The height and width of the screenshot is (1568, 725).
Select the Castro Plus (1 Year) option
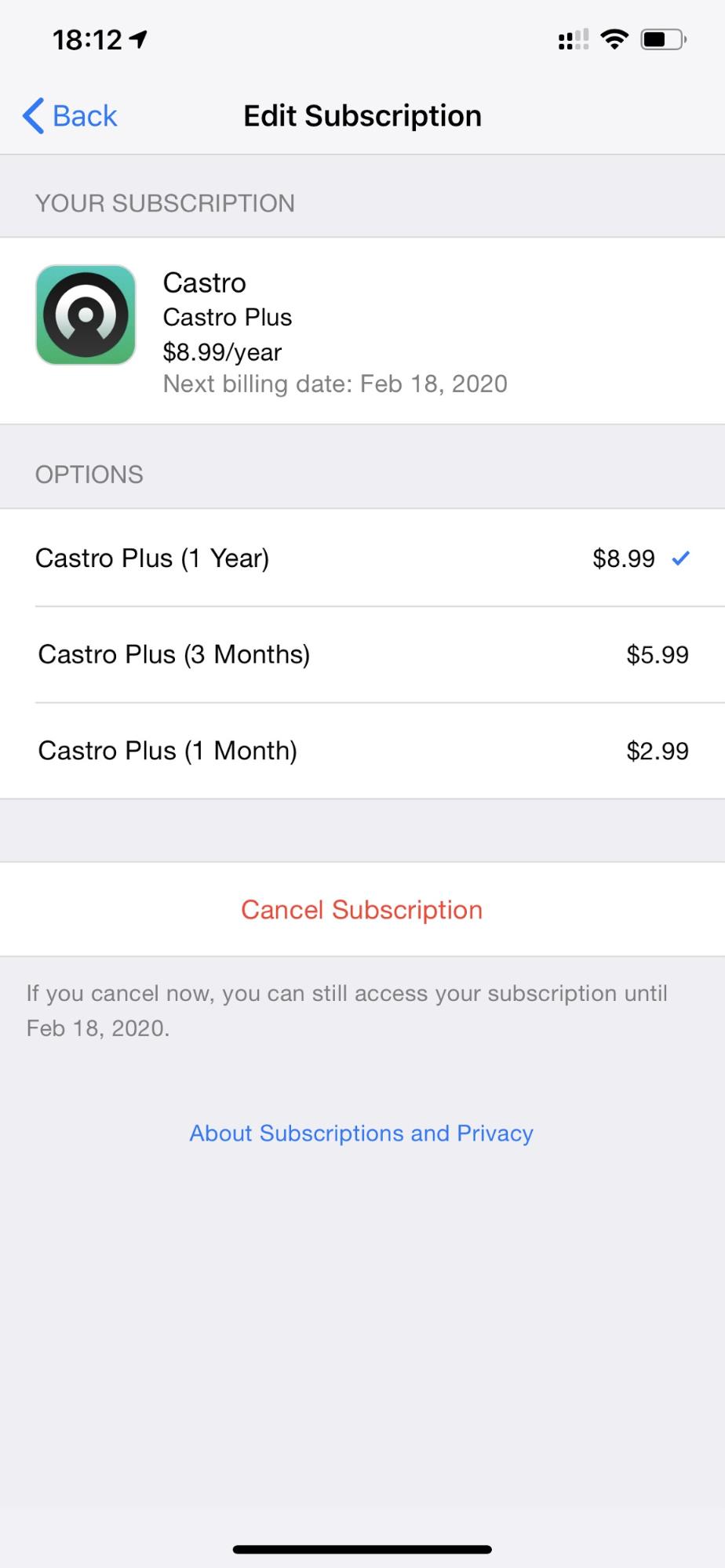[x=361, y=558]
